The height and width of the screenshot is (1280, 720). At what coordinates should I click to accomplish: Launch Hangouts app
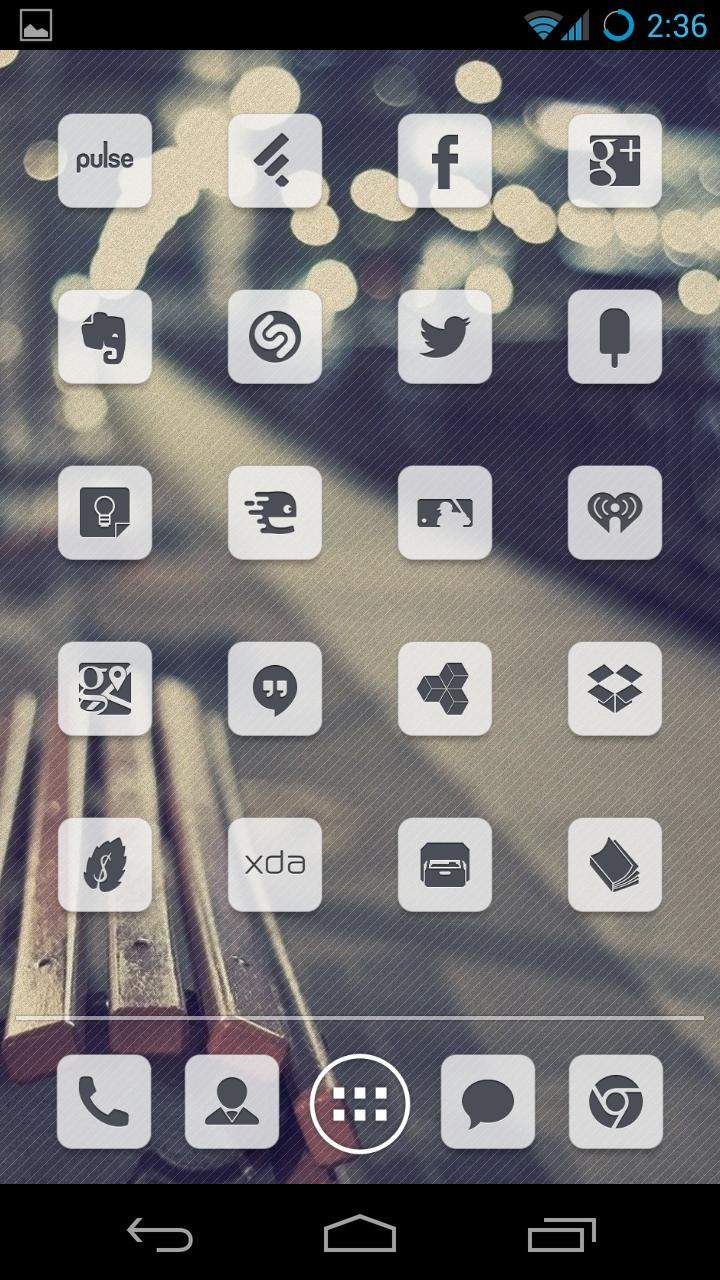tap(275, 688)
